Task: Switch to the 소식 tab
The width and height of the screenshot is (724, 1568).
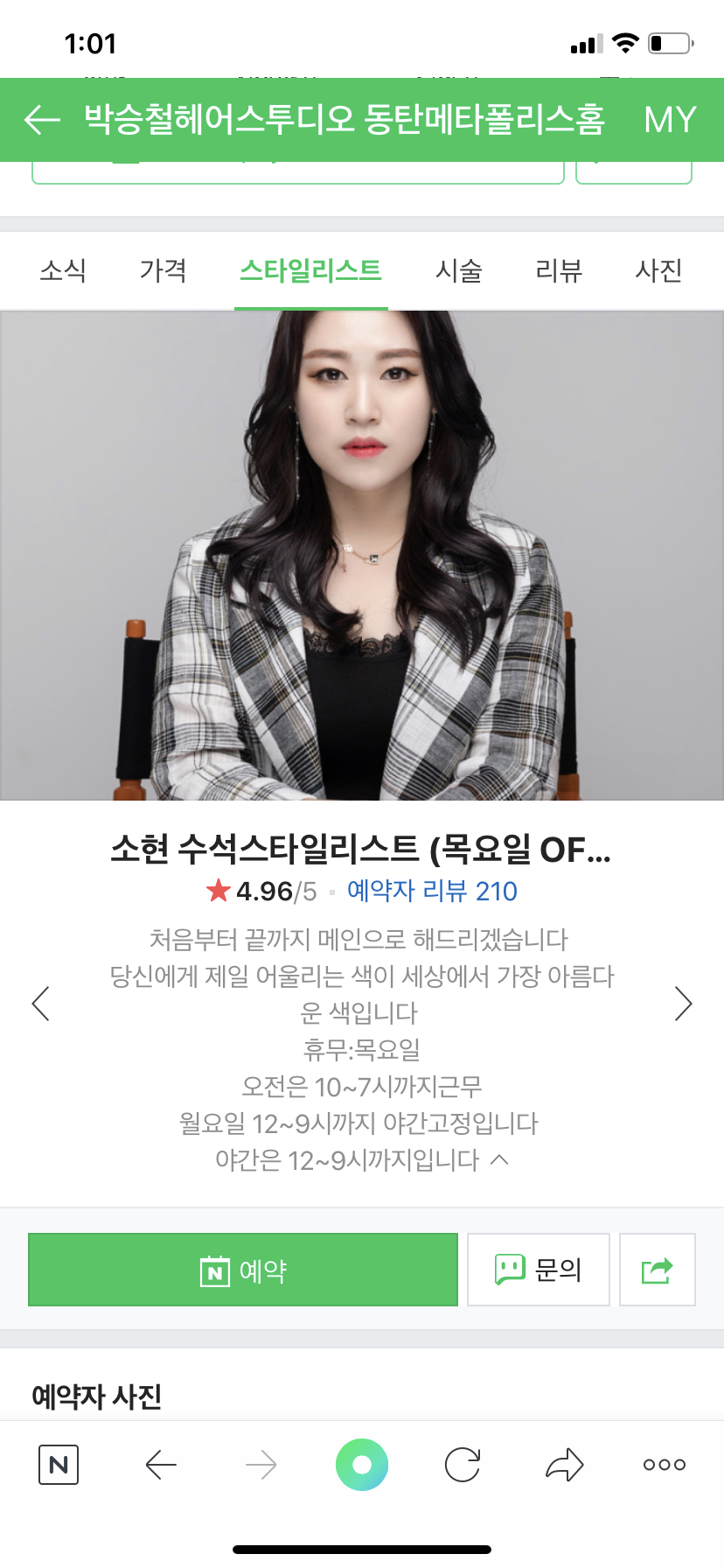Action: (63, 270)
